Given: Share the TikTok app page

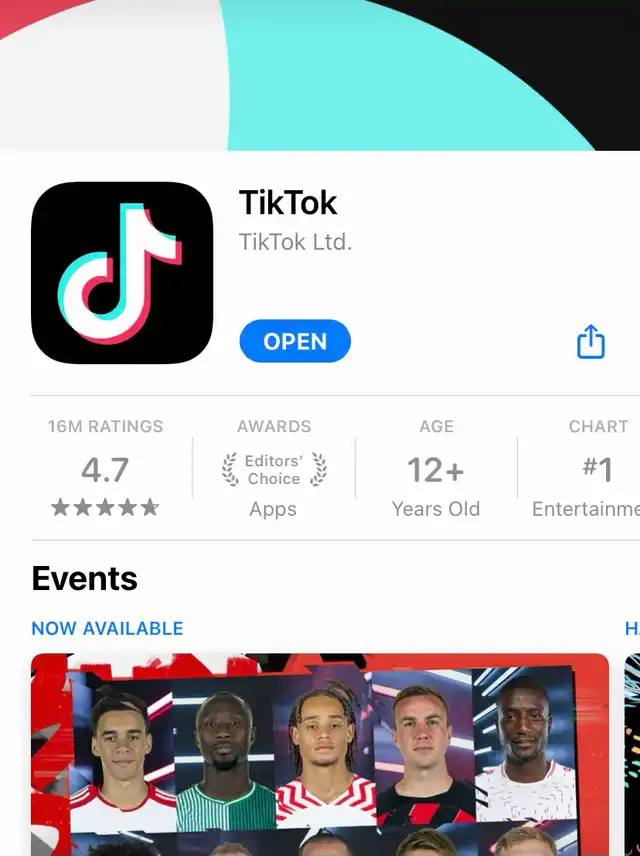Looking at the screenshot, I should point(591,342).
